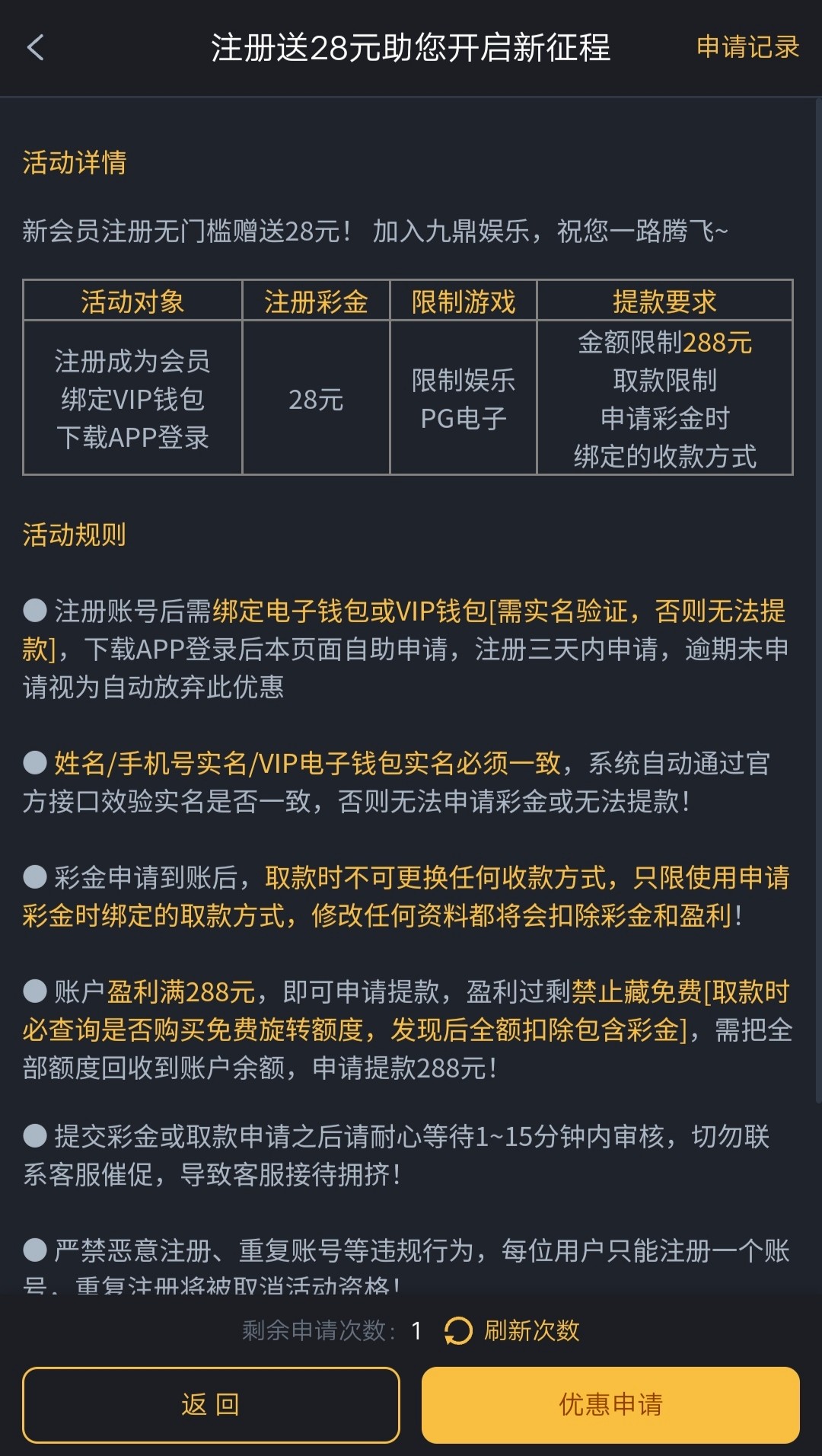Tap 刷新次数 to refresh remaining count
822x1456 pixels.
click(x=512, y=1330)
